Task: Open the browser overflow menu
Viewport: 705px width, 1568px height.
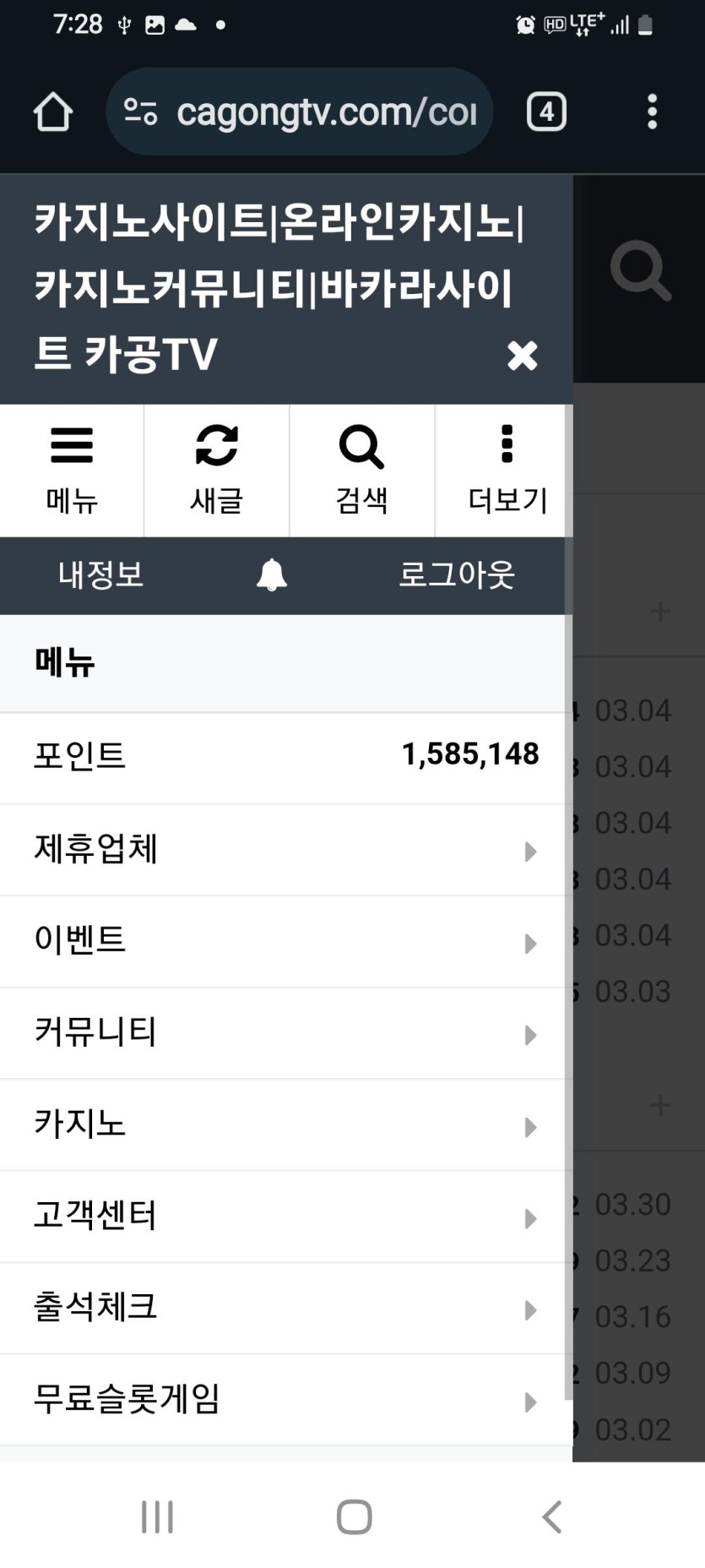Action: coord(652,112)
